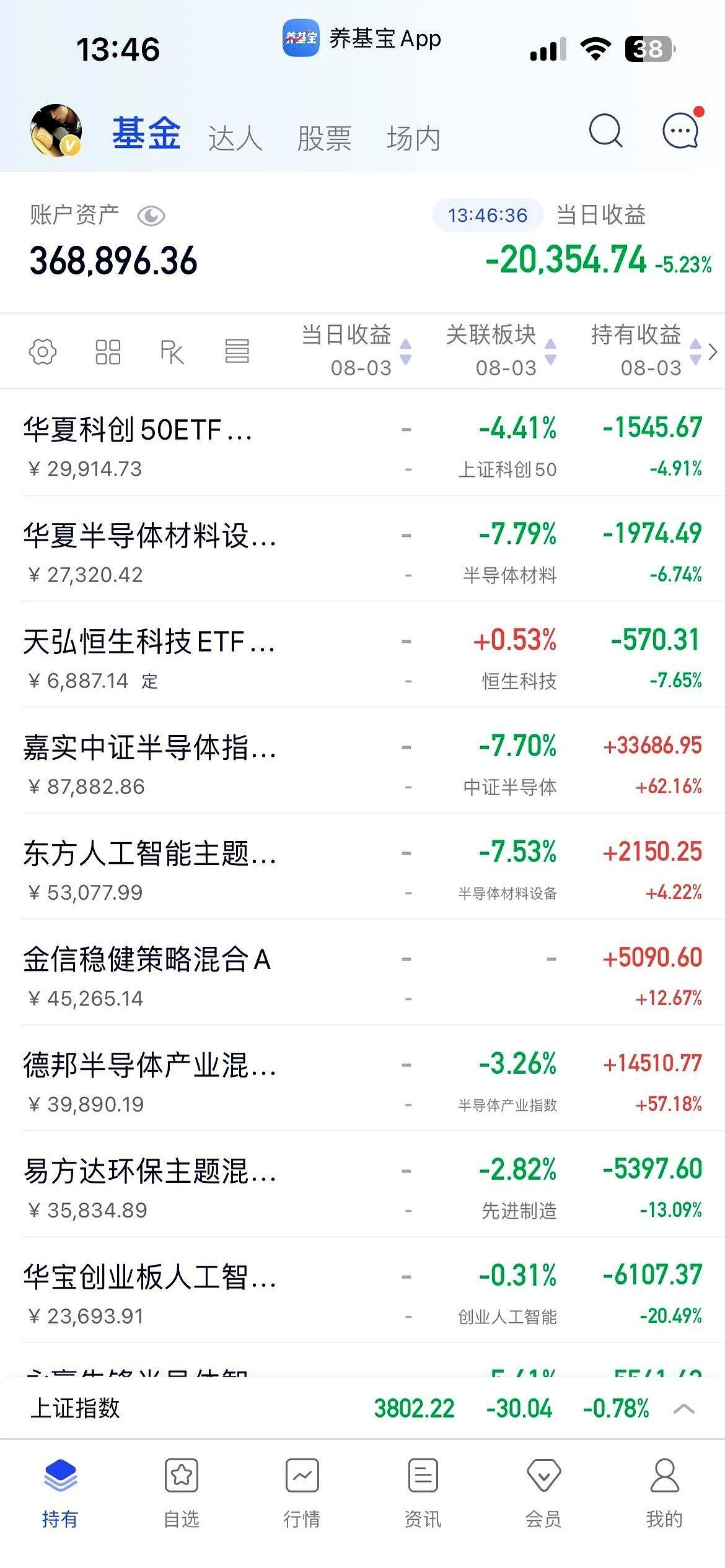Tap the profile avatar
This screenshot has height=1568, width=725.
click(x=56, y=130)
